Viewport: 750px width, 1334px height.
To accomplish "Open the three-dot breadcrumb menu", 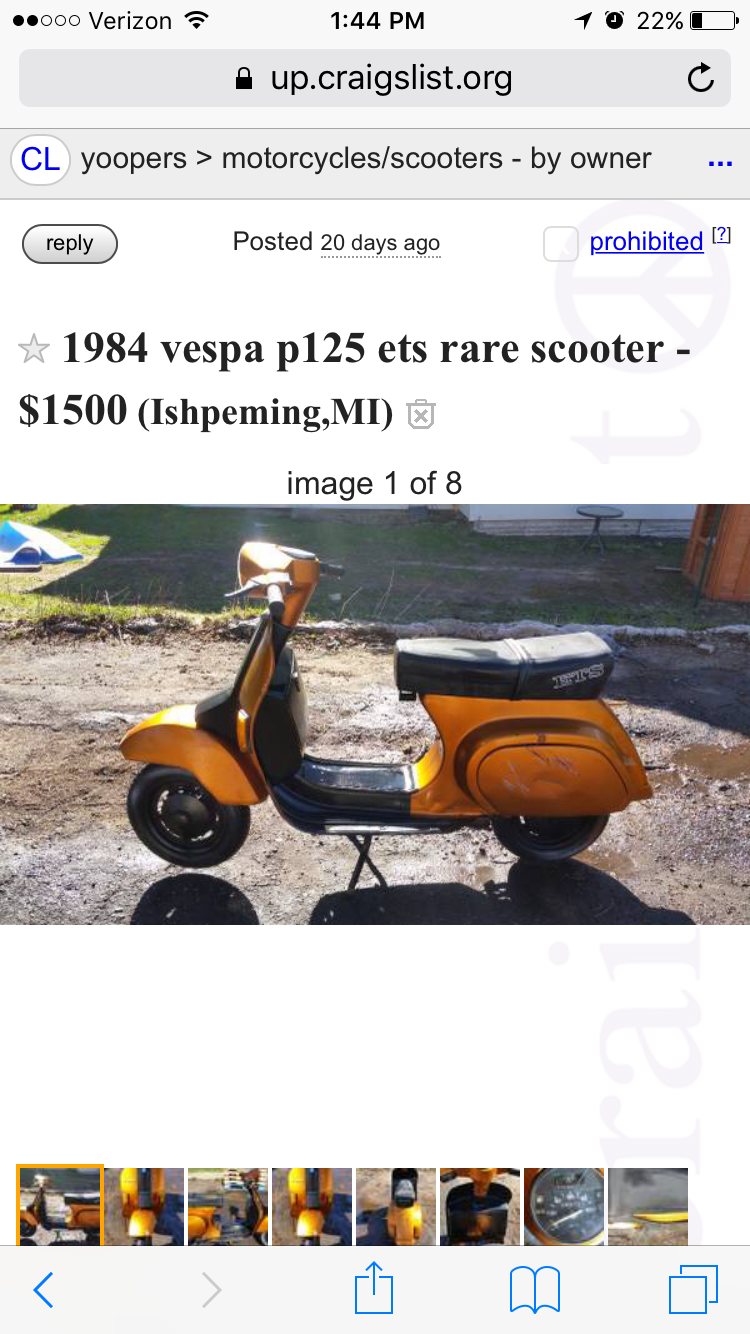I will [x=720, y=163].
